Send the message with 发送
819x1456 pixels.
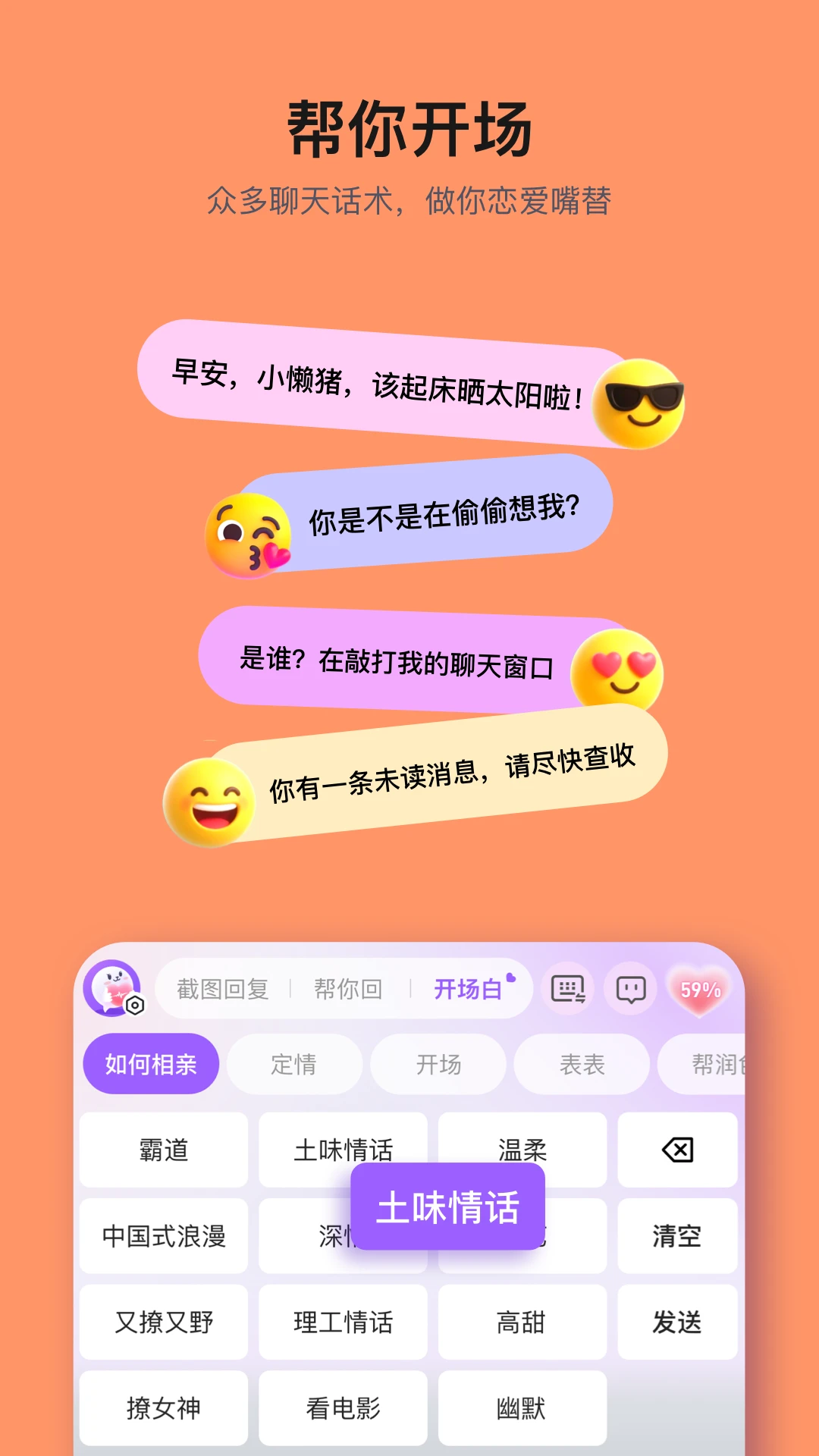click(677, 1322)
